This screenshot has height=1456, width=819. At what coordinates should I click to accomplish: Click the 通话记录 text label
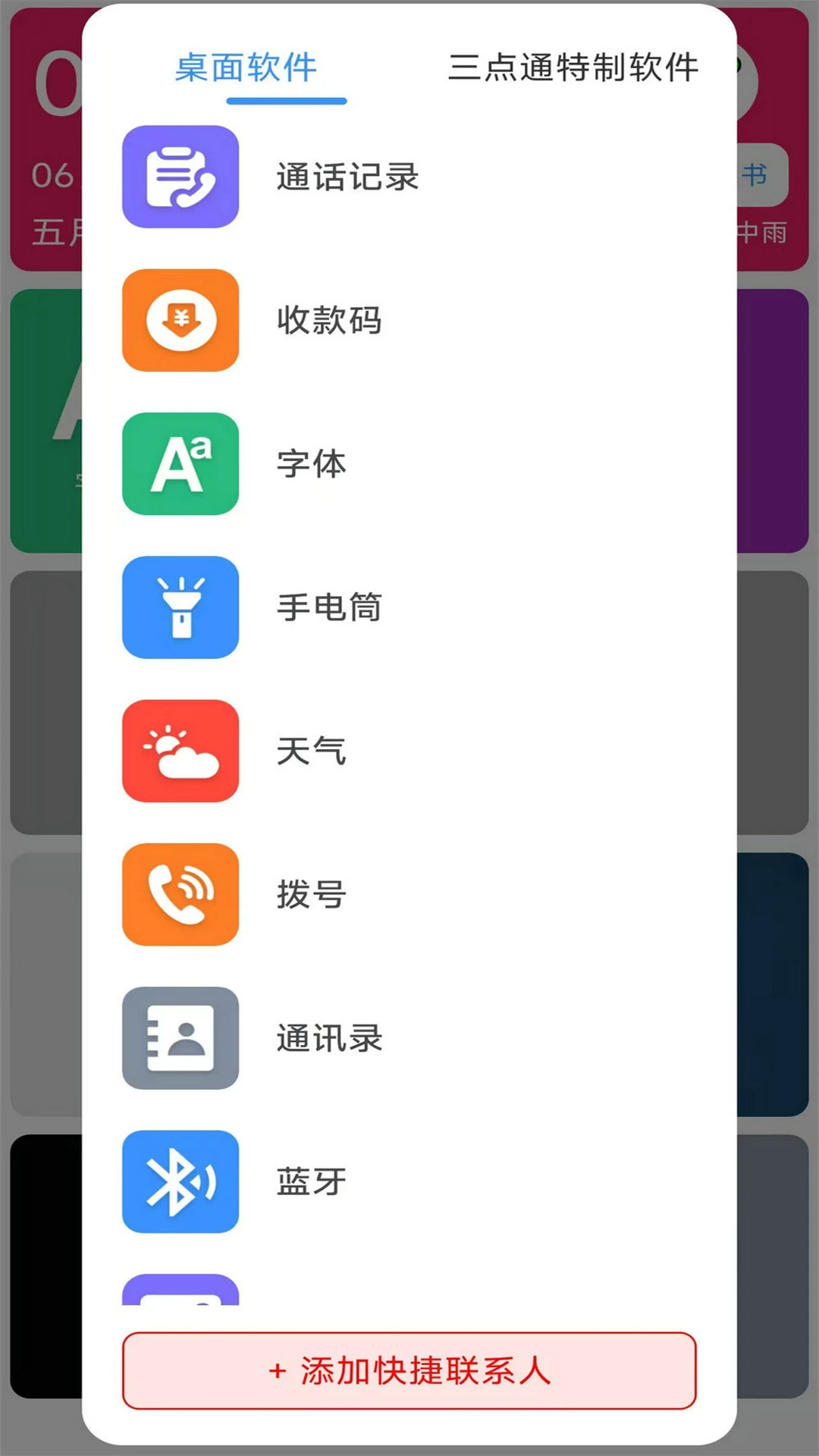pos(345,177)
